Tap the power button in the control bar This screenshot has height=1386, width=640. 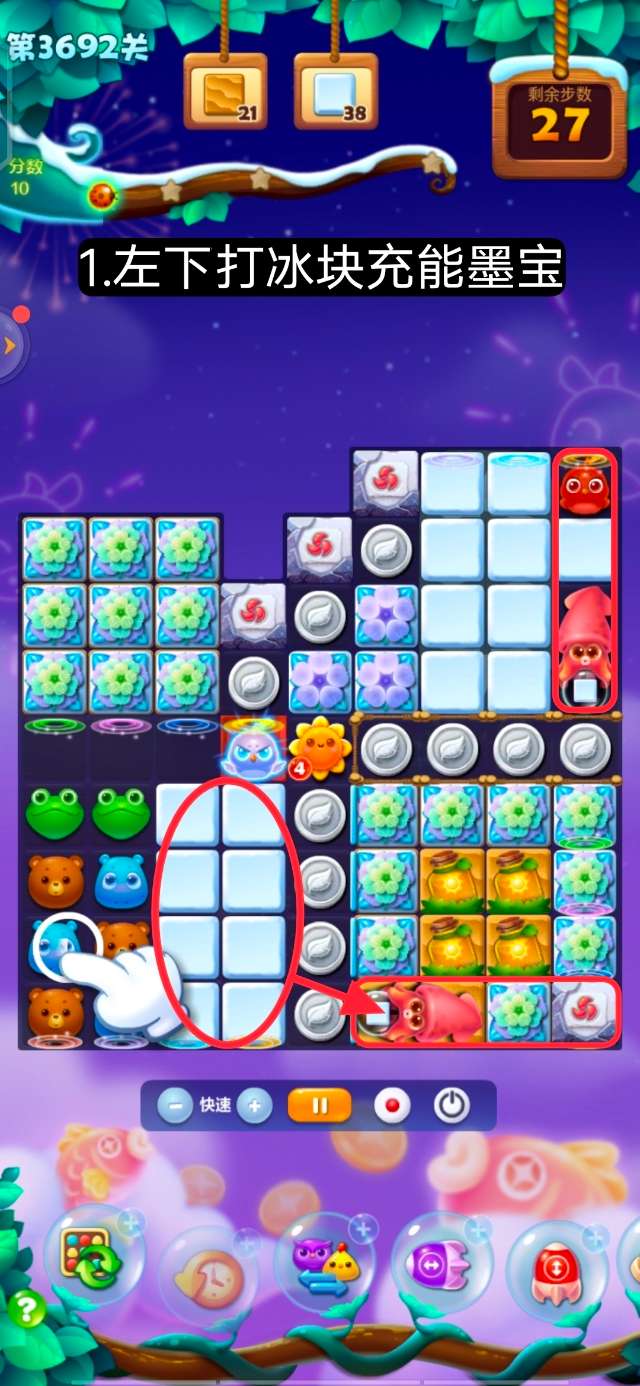coord(452,1106)
